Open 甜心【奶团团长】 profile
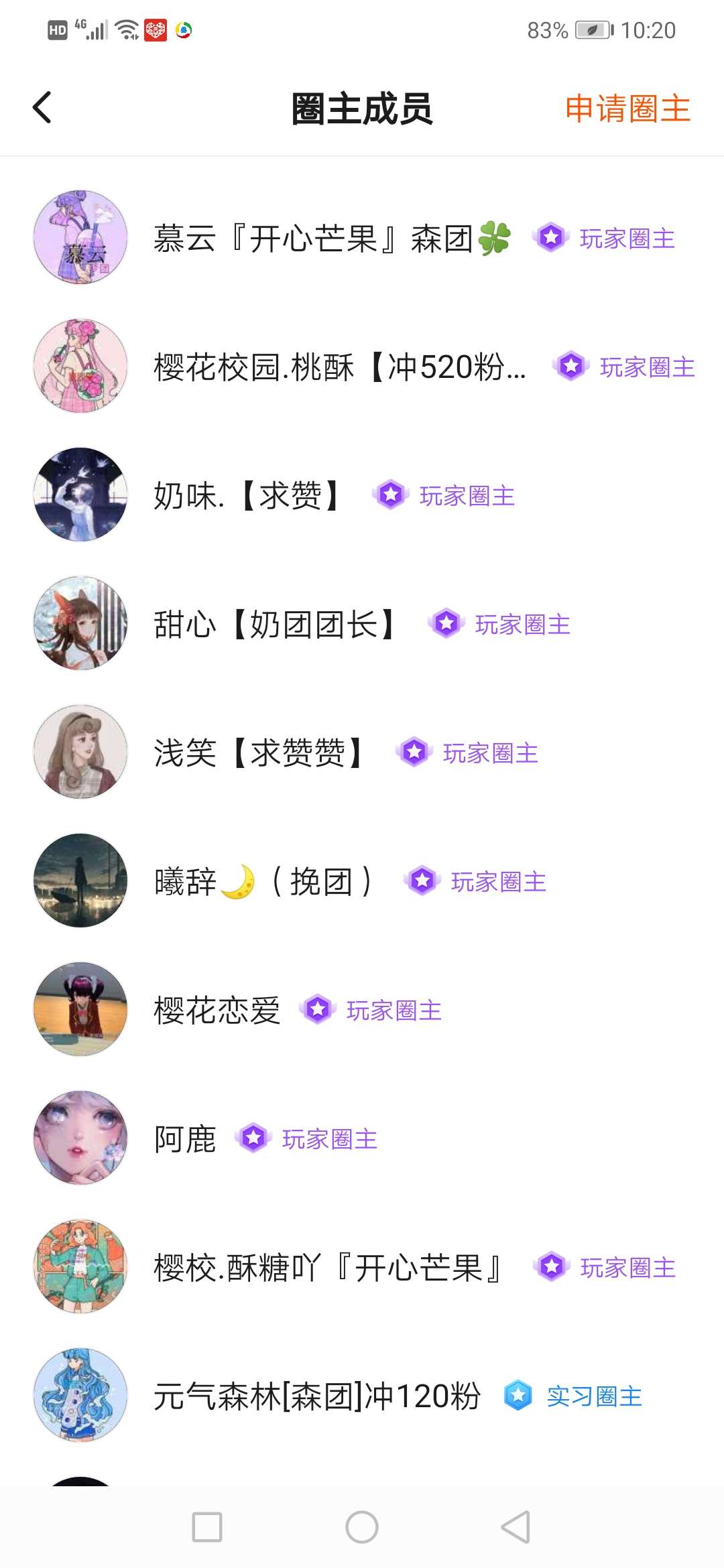Image resolution: width=724 pixels, height=1568 pixels. [275, 625]
